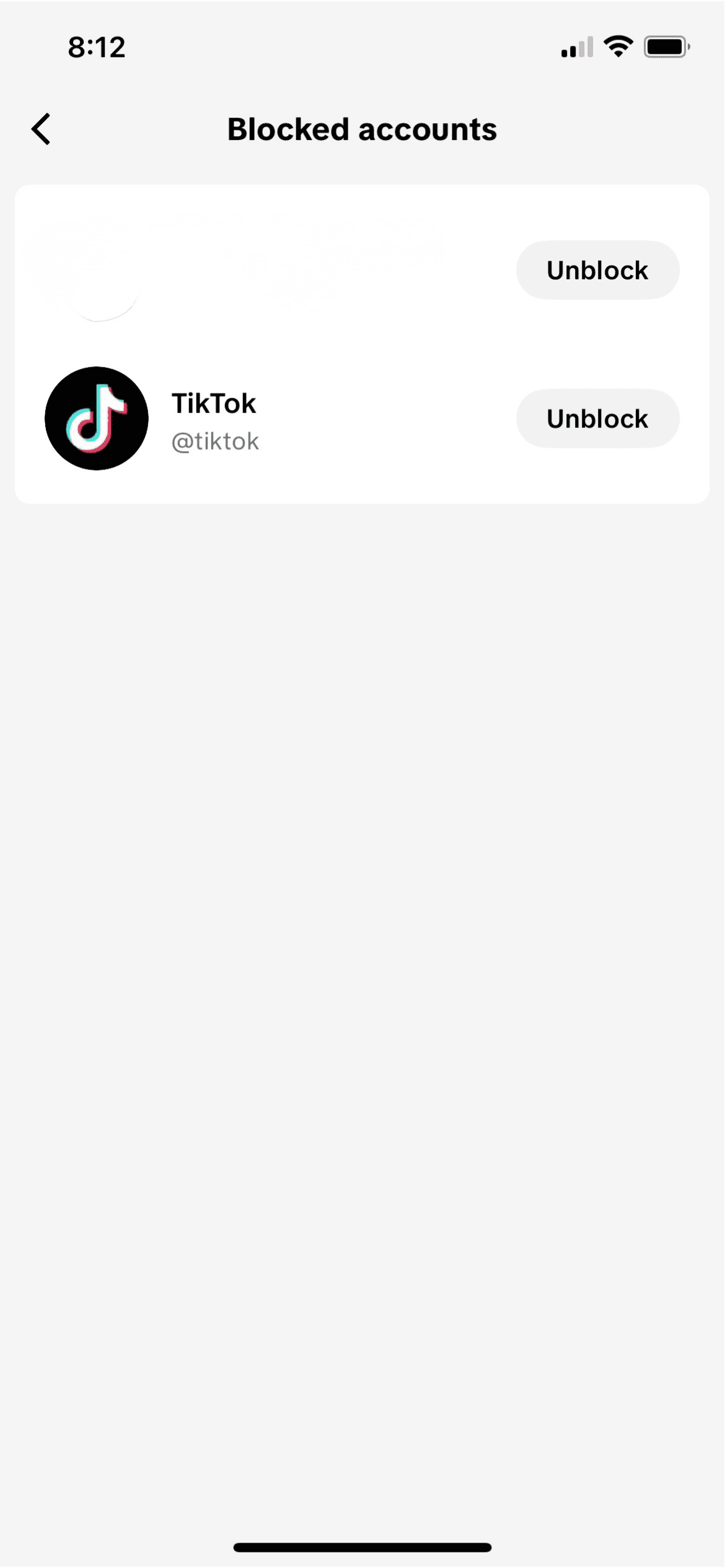Viewport: 725px width, 1568px height.
Task: Click the Wi-Fi status icon
Action: click(618, 46)
